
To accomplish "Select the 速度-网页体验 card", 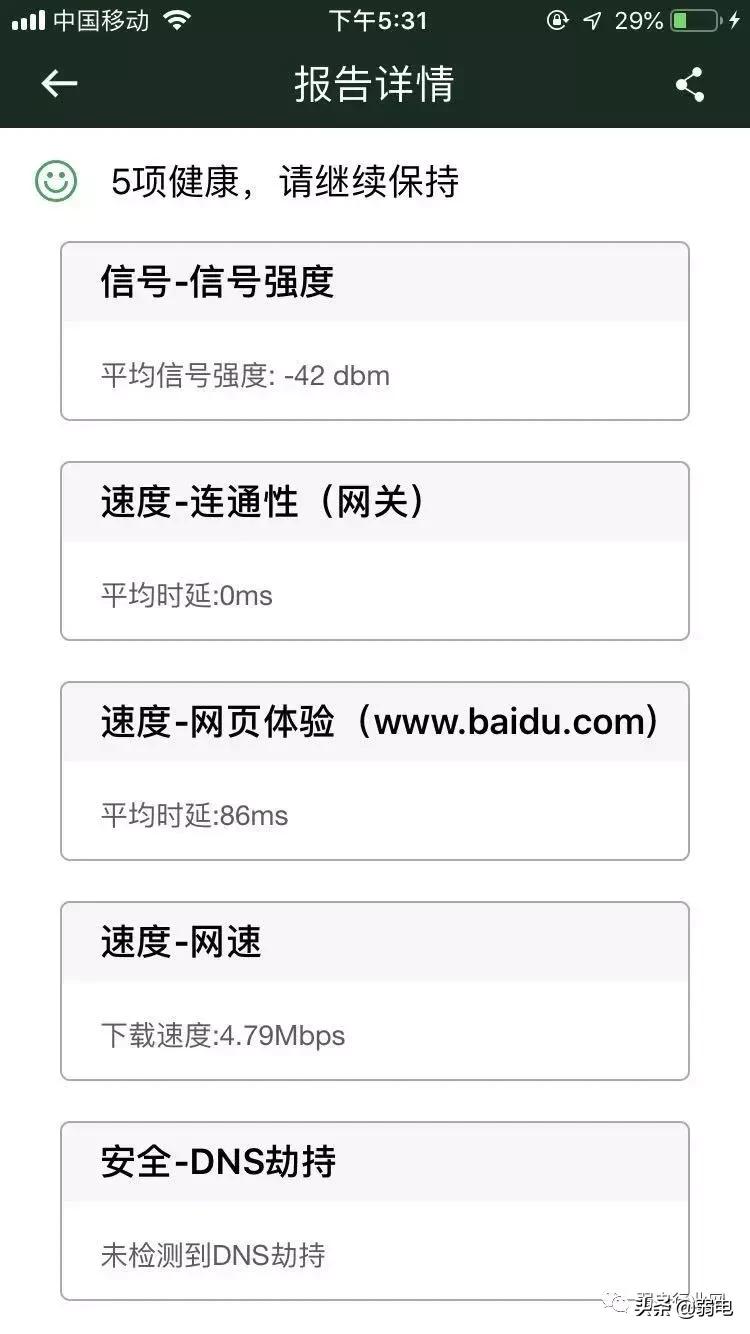I will tap(374, 768).
